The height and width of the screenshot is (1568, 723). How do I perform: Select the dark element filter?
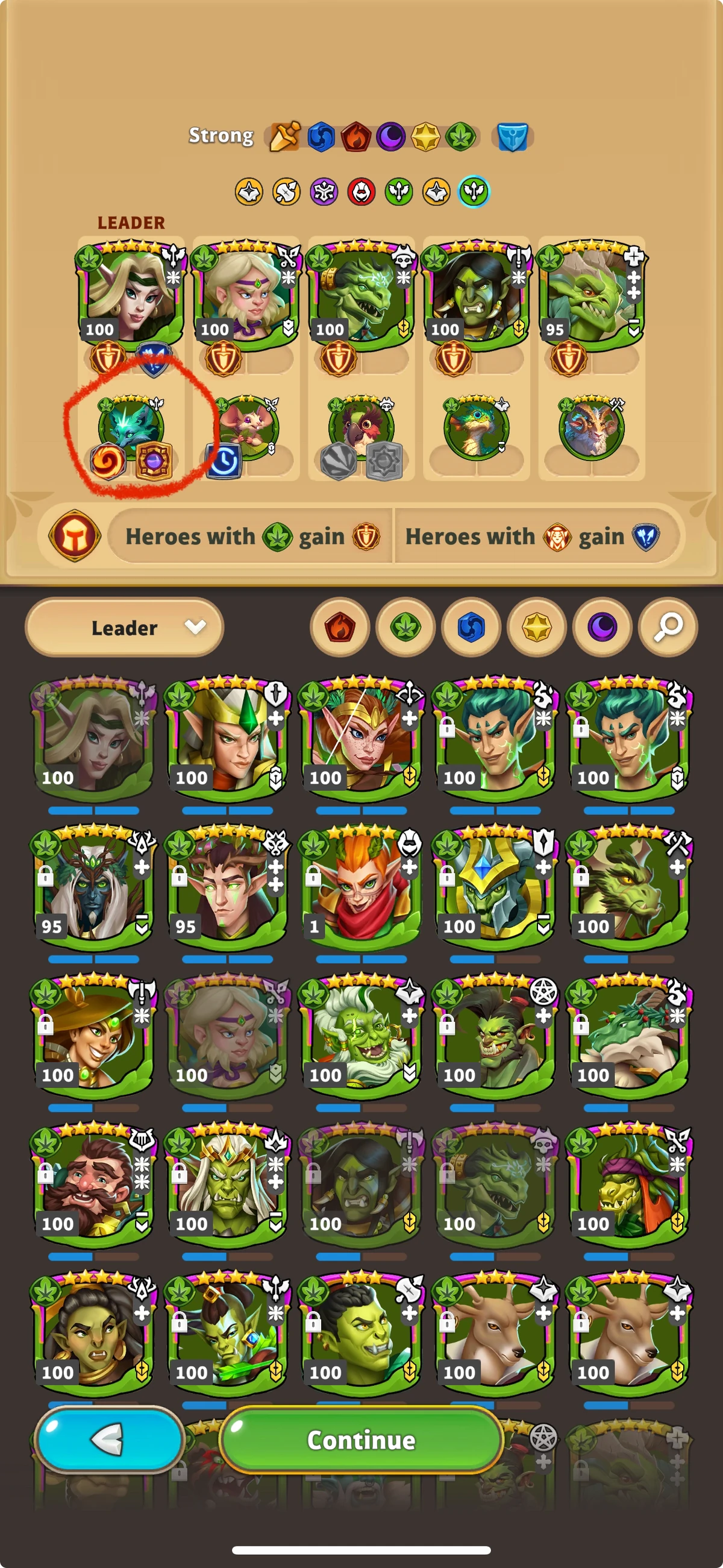point(601,628)
